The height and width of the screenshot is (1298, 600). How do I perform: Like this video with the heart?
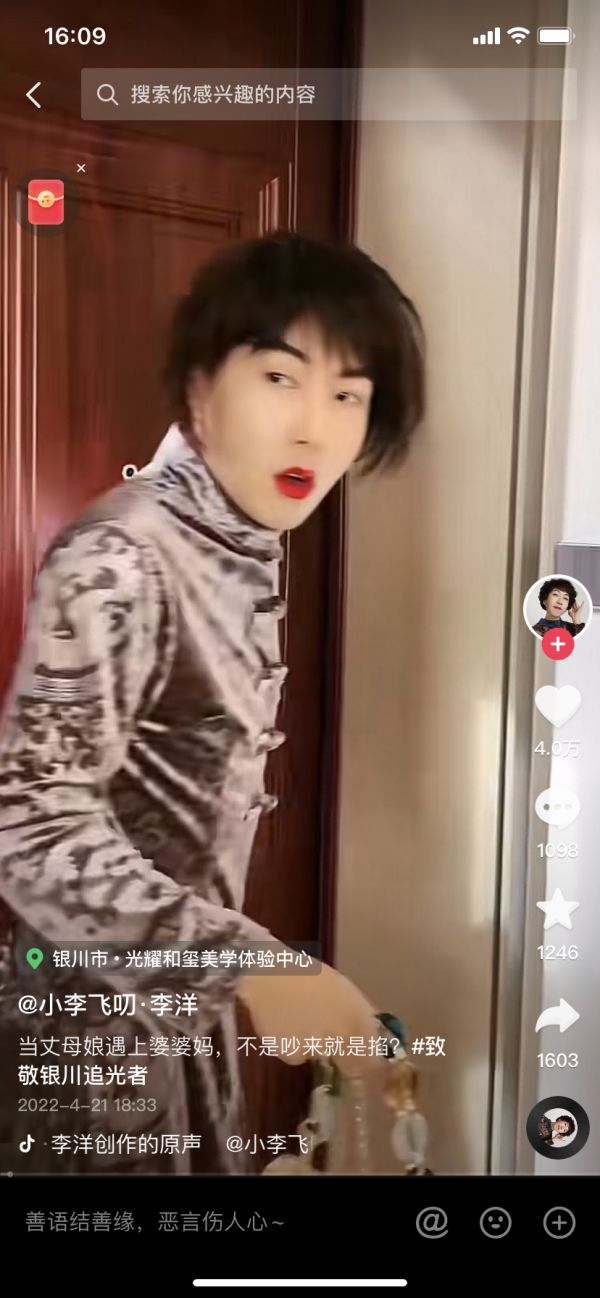(557, 707)
